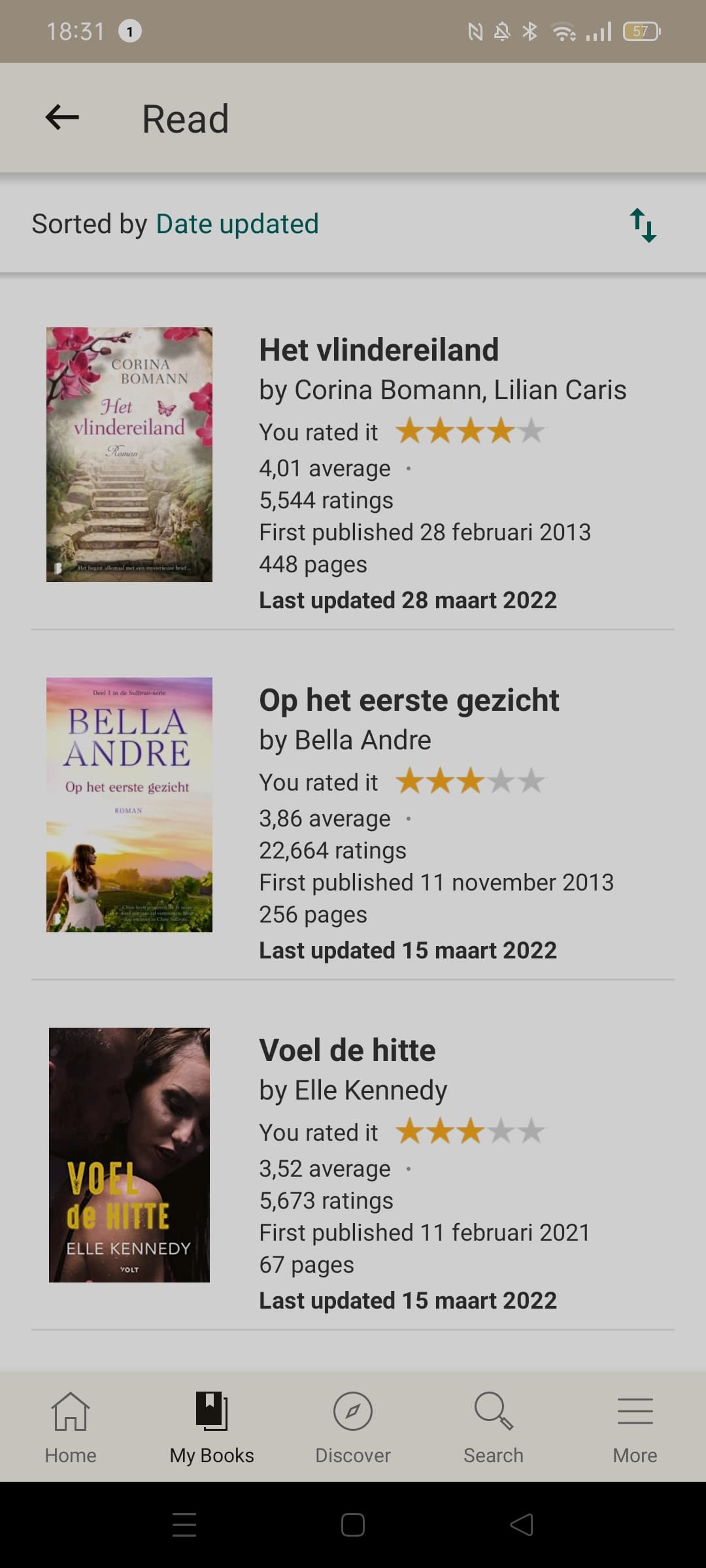Go back from the Read shelf

pyautogui.click(x=62, y=118)
